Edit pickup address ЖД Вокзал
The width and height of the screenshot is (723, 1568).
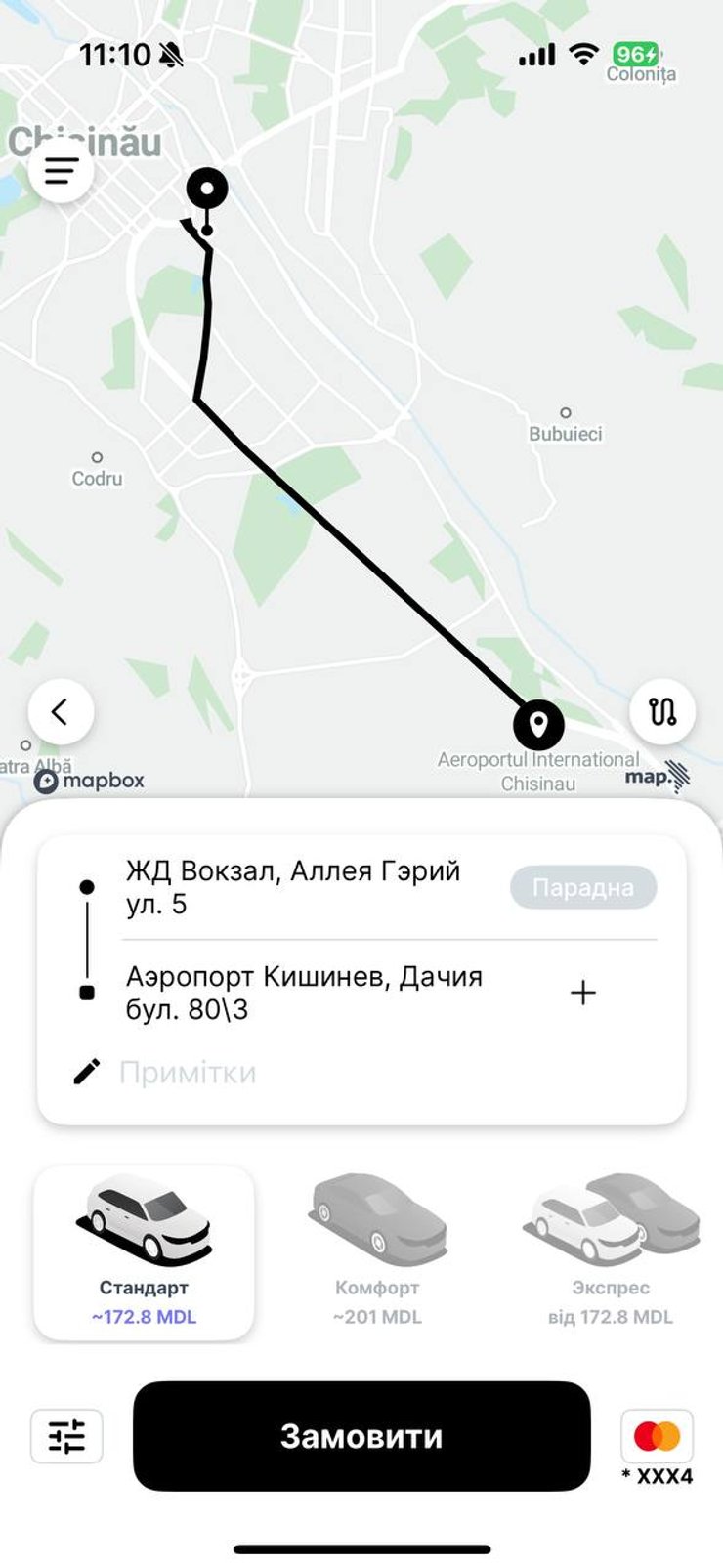(293, 887)
